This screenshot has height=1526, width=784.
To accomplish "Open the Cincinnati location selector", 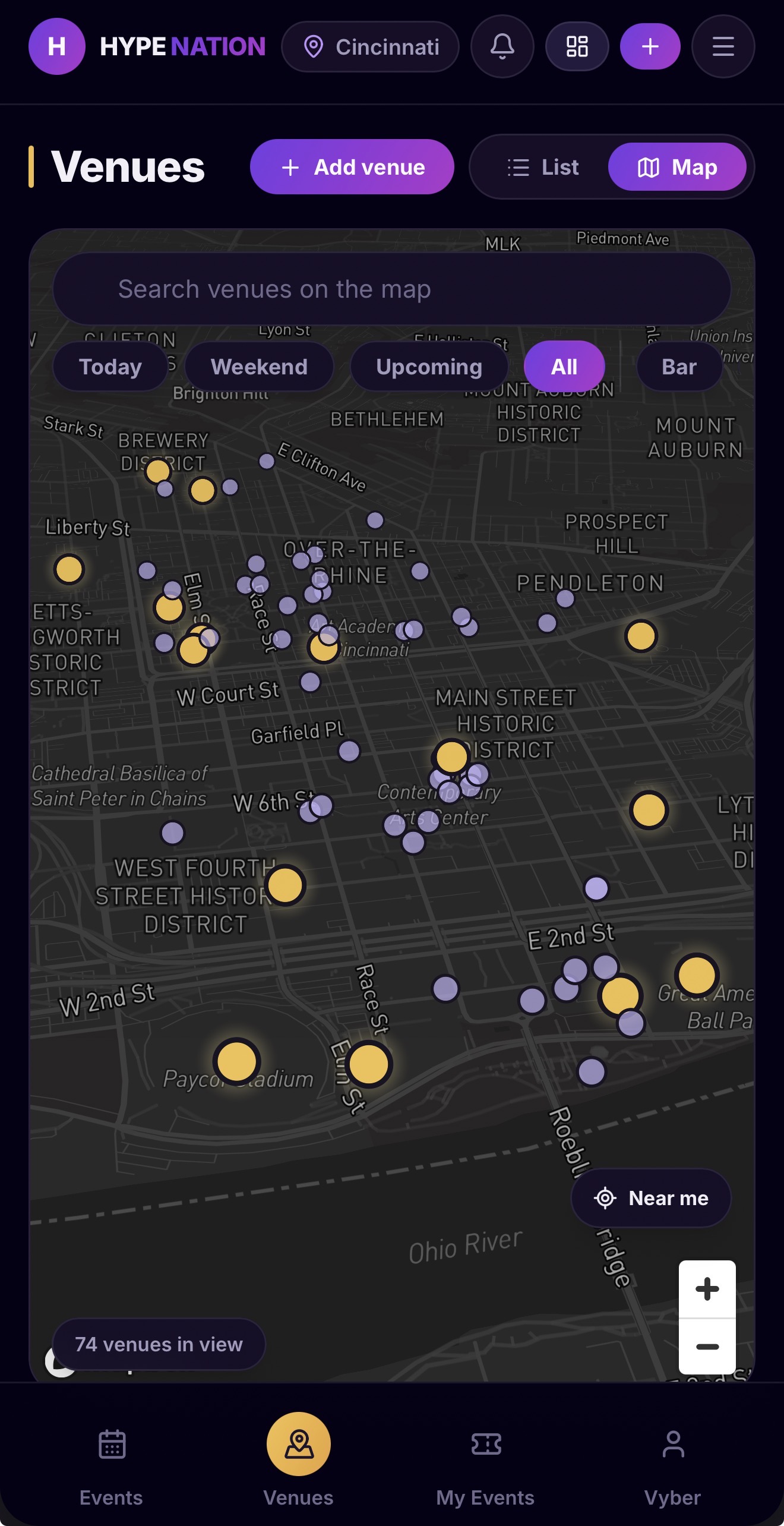I will (x=370, y=47).
